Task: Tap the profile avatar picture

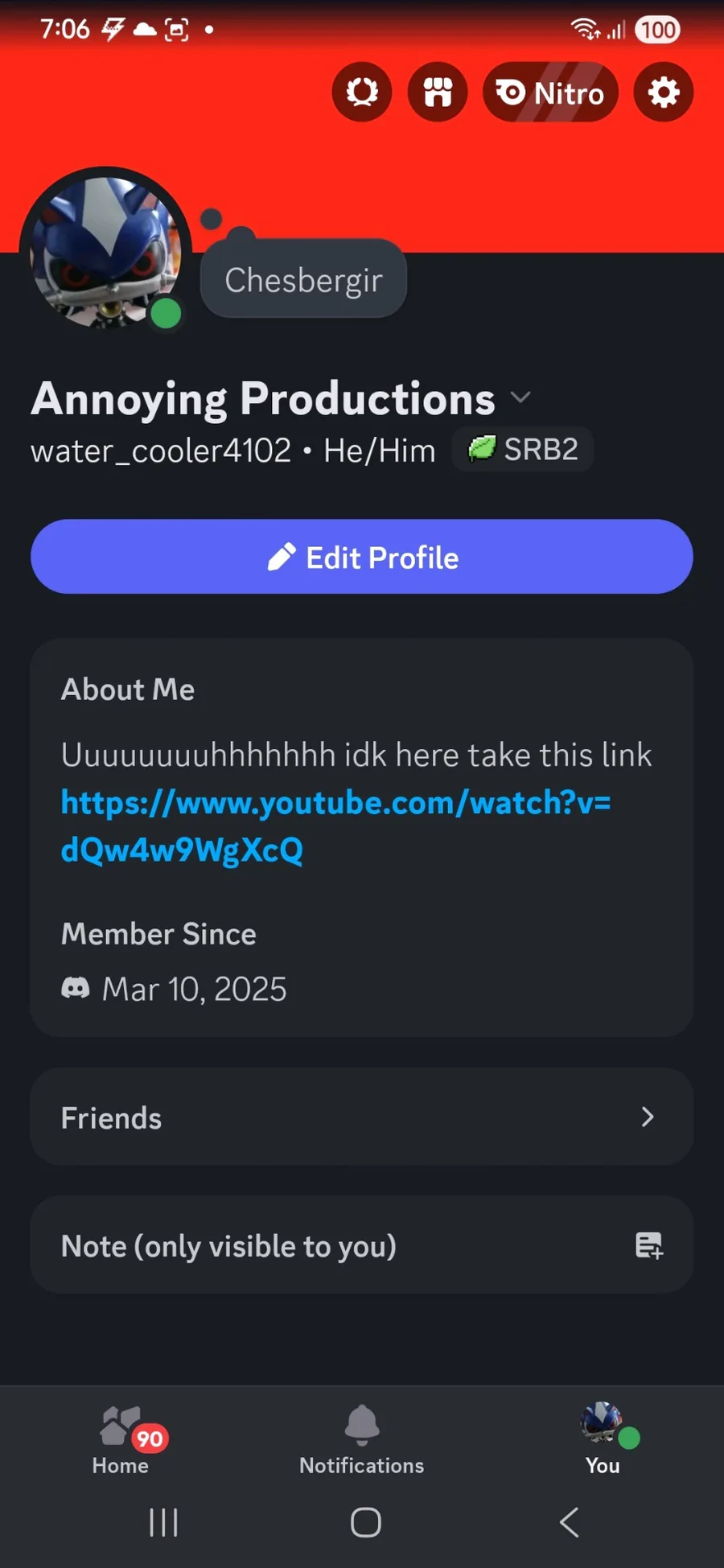Action: [105, 251]
